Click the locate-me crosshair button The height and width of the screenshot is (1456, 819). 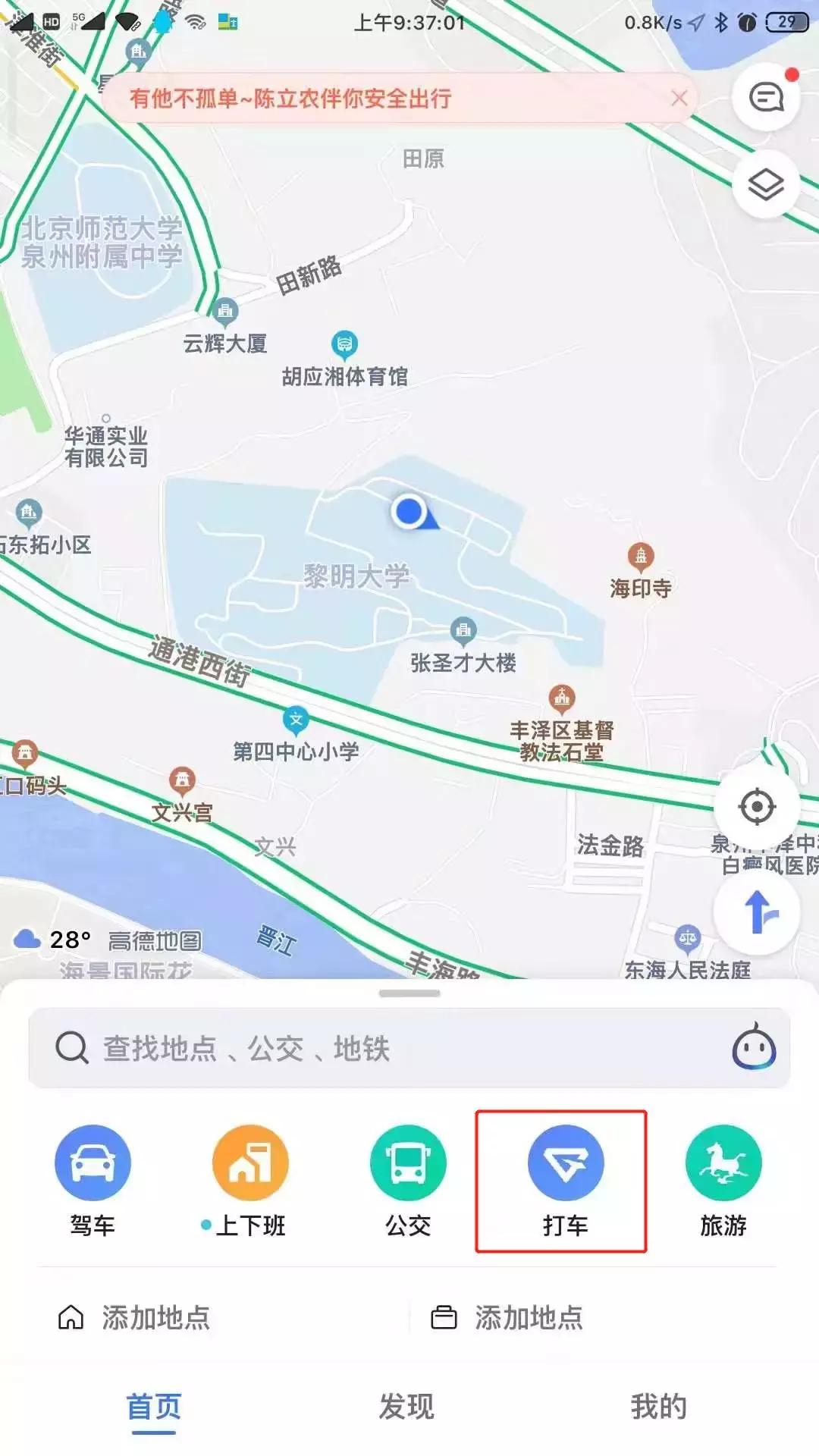[x=759, y=807]
